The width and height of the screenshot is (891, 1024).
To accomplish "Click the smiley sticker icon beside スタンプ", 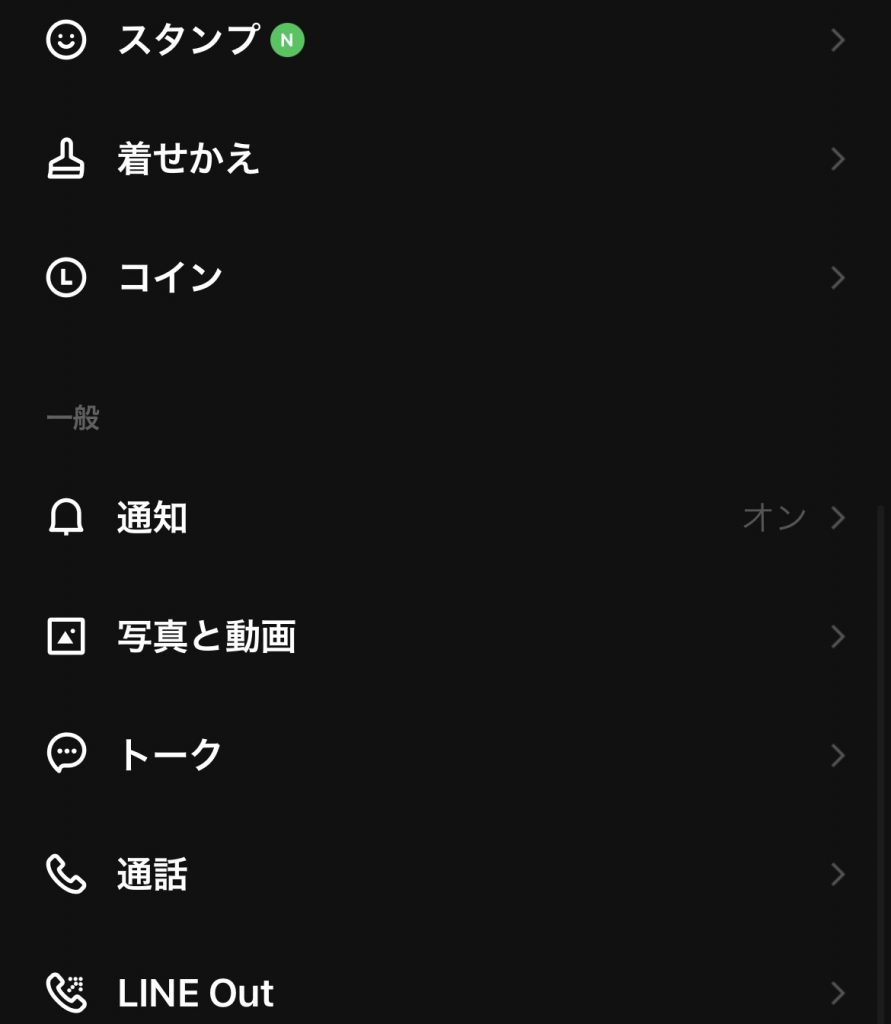I will (66, 40).
